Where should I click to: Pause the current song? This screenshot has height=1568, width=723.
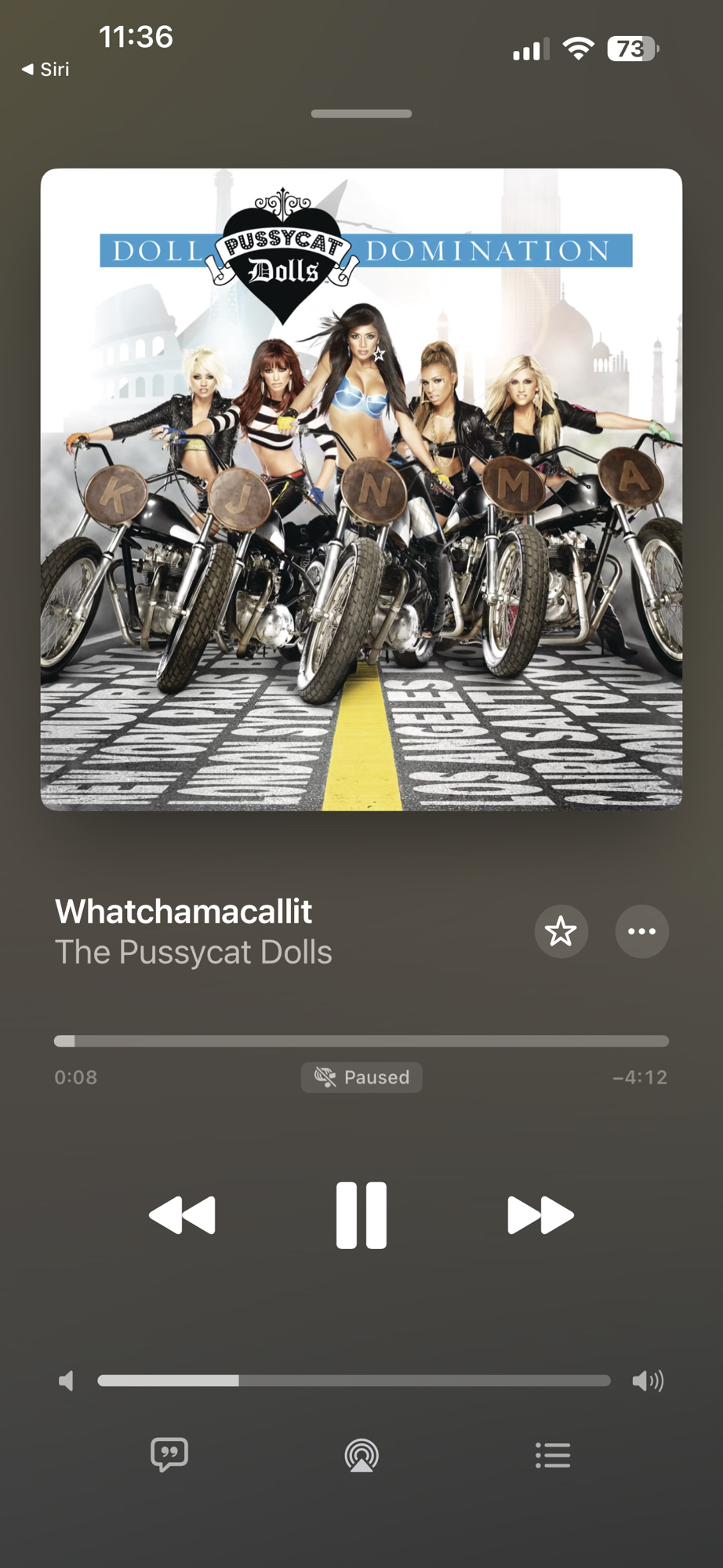pyautogui.click(x=361, y=1215)
